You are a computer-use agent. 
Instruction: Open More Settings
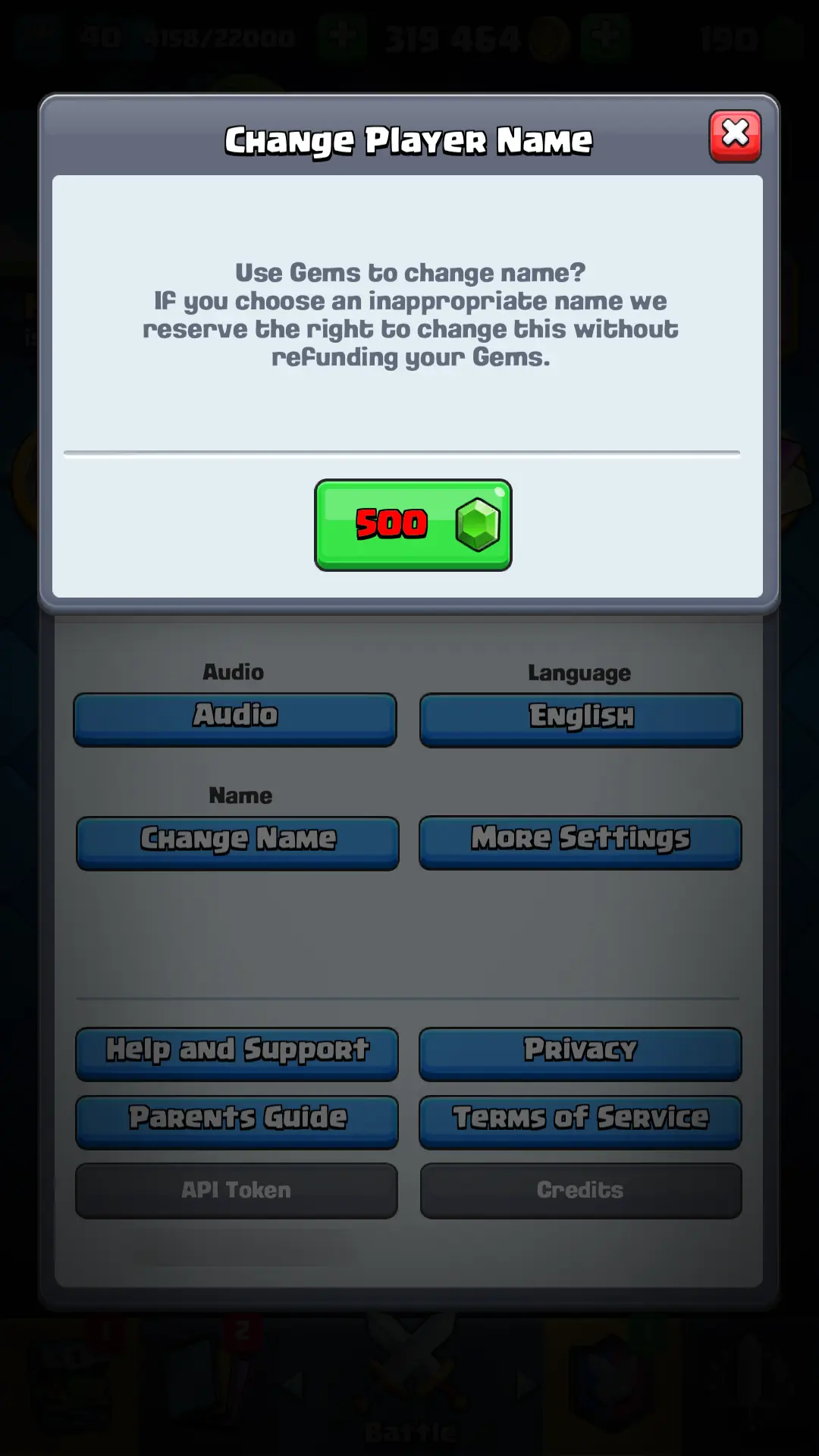tap(580, 842)
